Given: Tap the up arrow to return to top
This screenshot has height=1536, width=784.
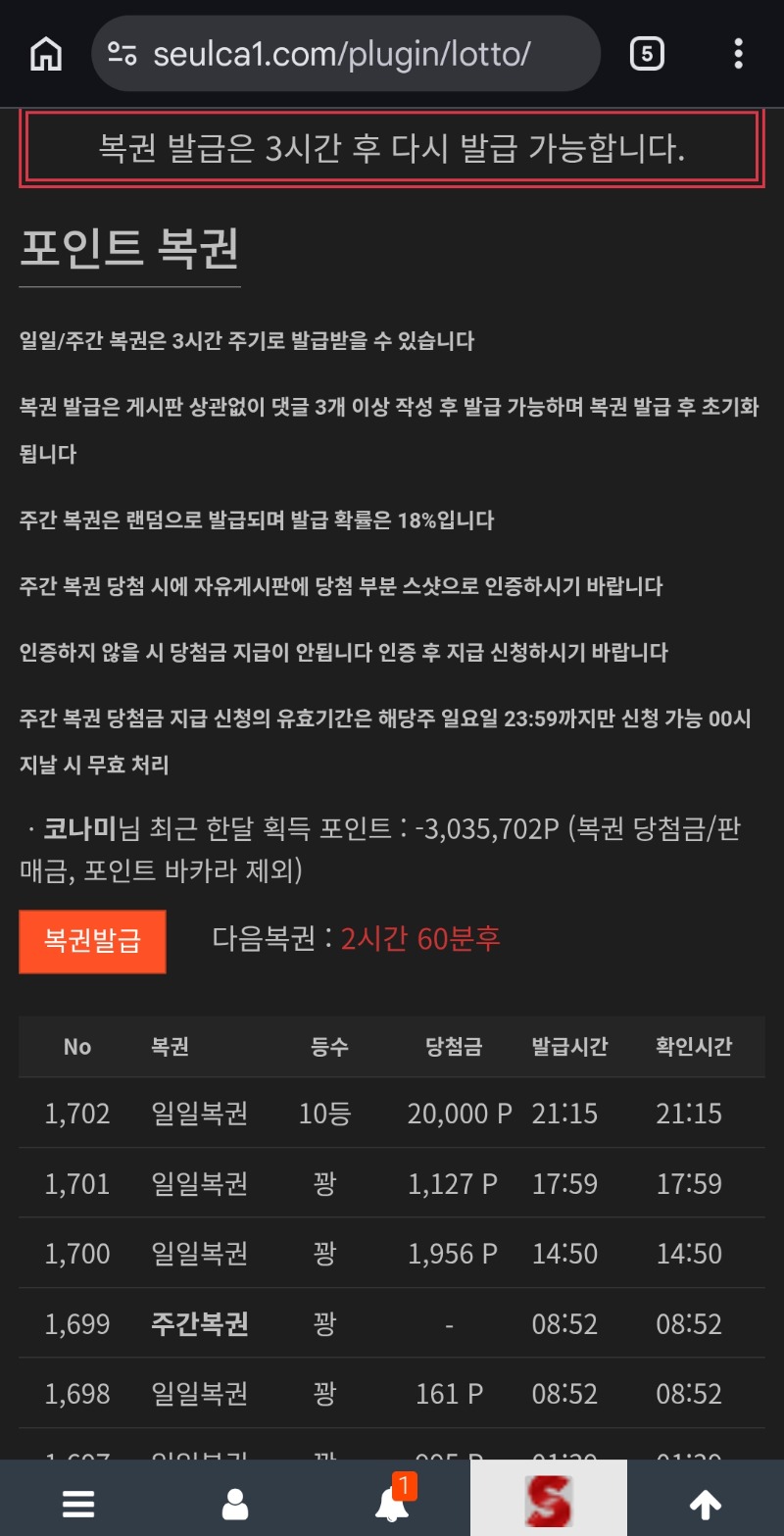Looking at the screenshot, I should (706, 1503).
